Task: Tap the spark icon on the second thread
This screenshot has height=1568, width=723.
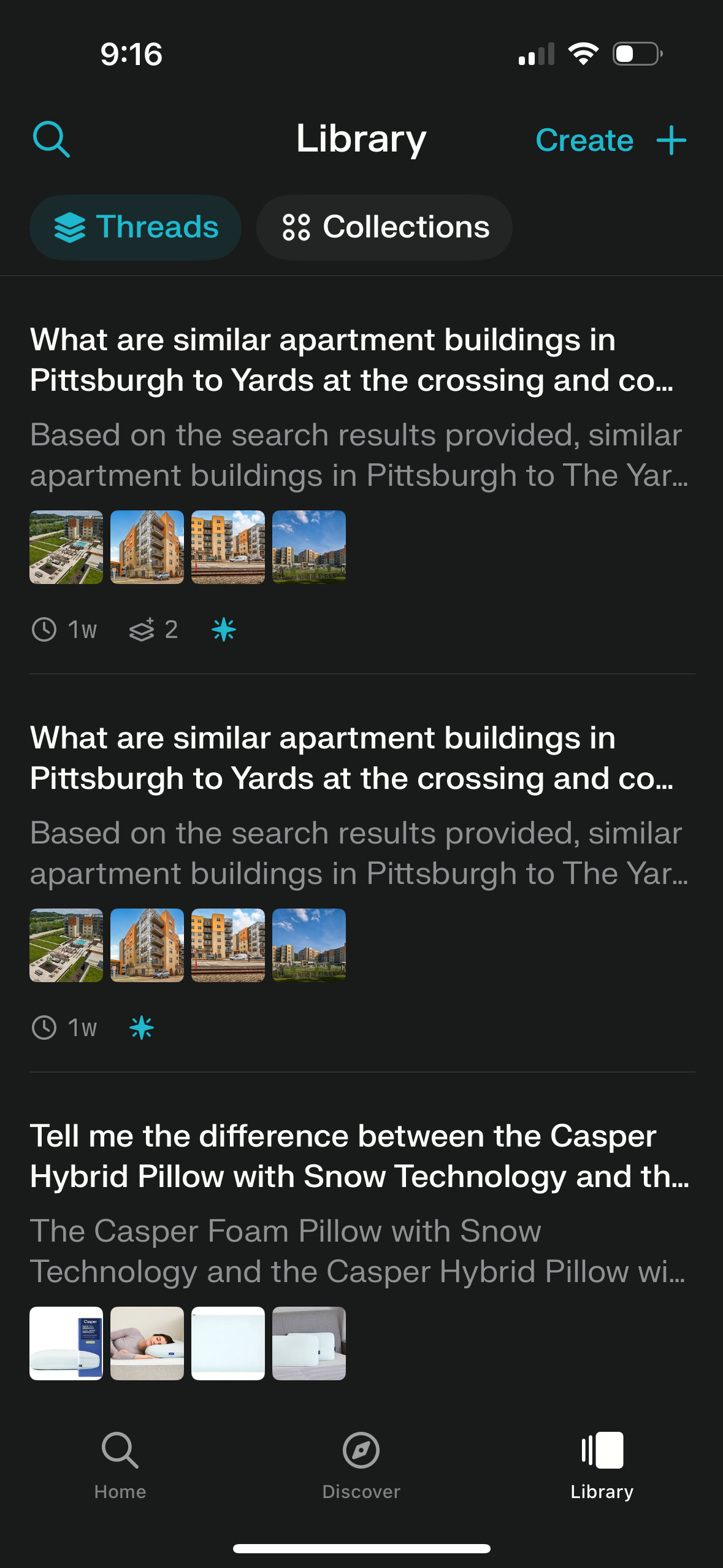Action: click(x=142, y=1028)
